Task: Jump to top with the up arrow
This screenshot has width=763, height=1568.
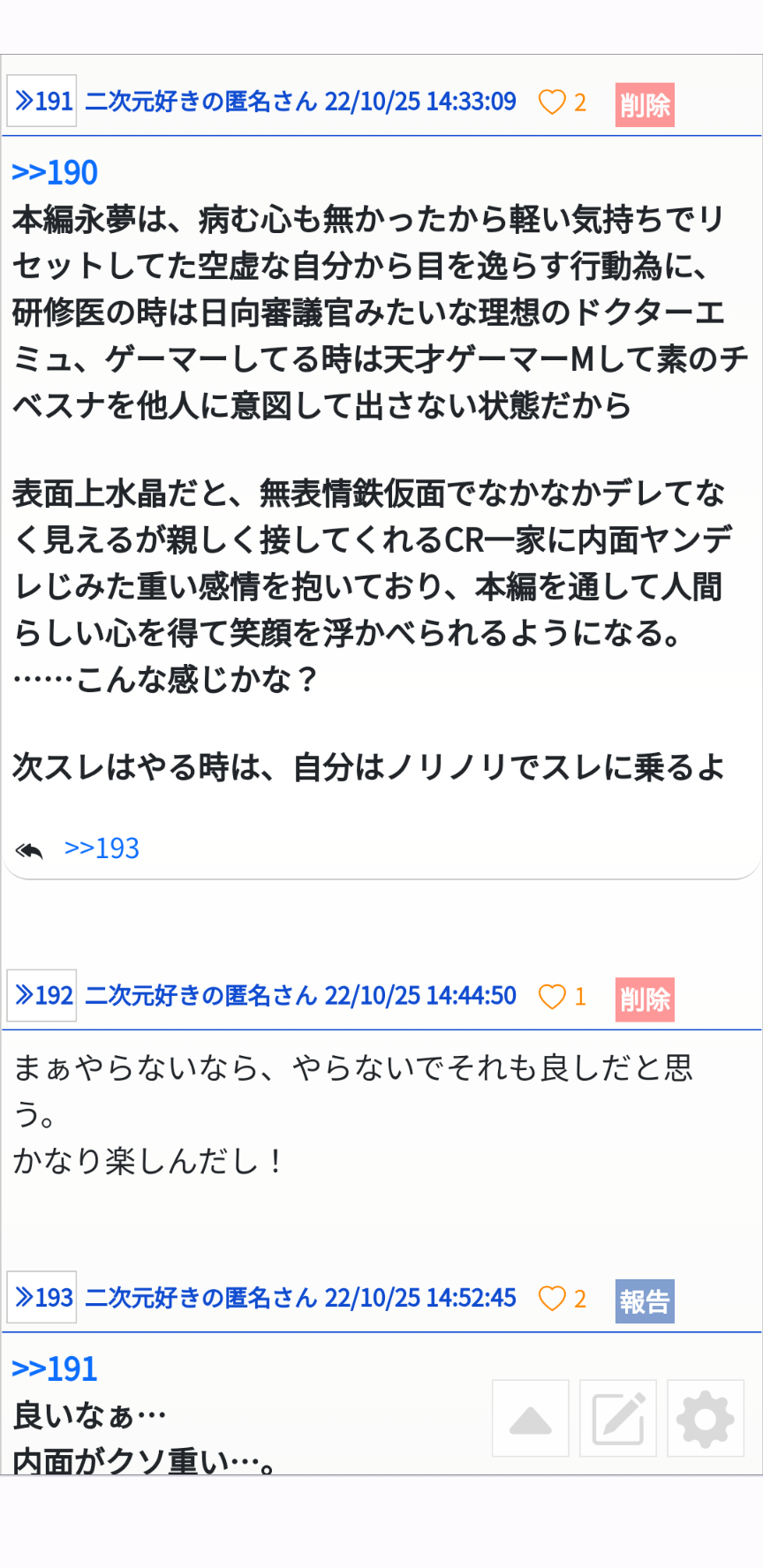Action: [x=531, y=1418]
